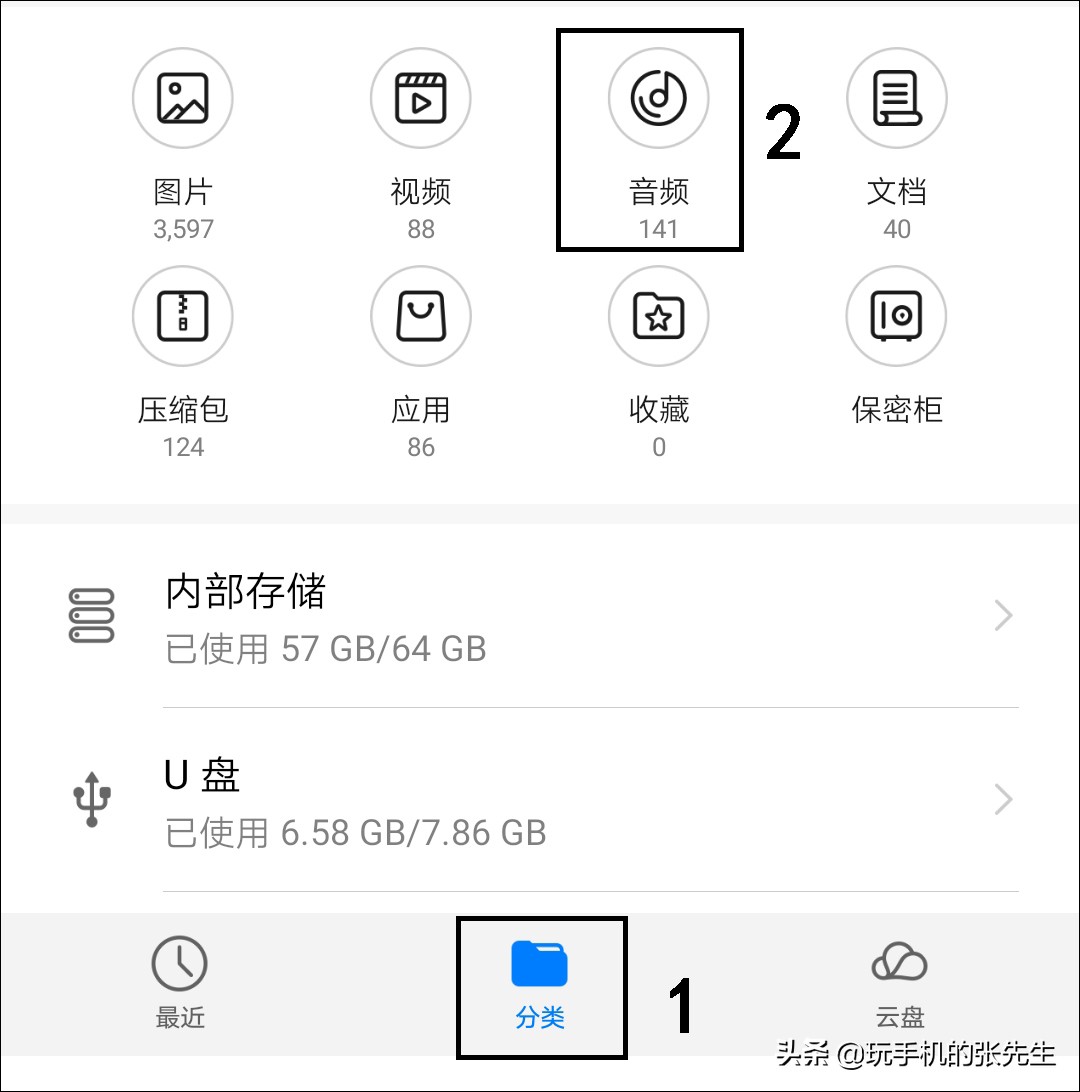Tap the 3,597 count under 图片
The width and height of the screenshot is (1080, 1092).
coord(183,229)
